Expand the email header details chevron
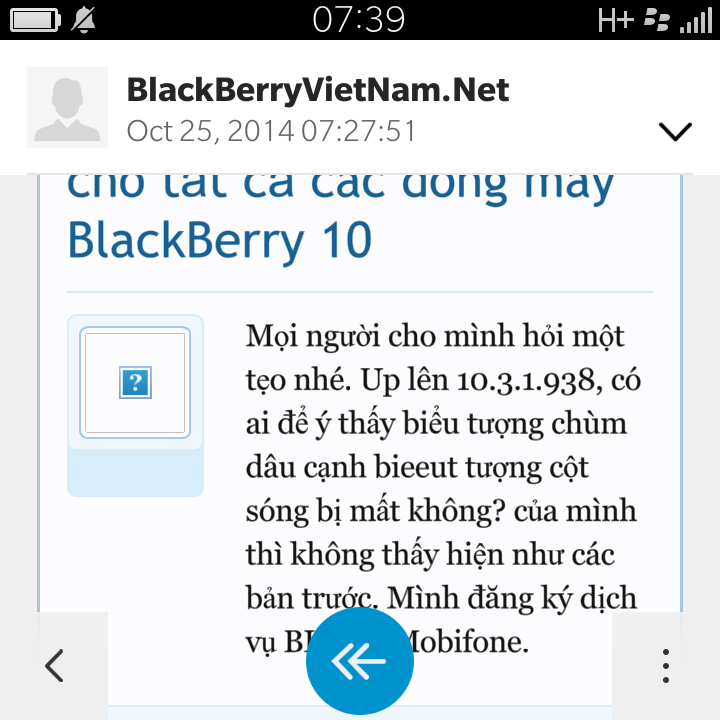The height and width of the screenshot is (720, 720). click(676, 131)
